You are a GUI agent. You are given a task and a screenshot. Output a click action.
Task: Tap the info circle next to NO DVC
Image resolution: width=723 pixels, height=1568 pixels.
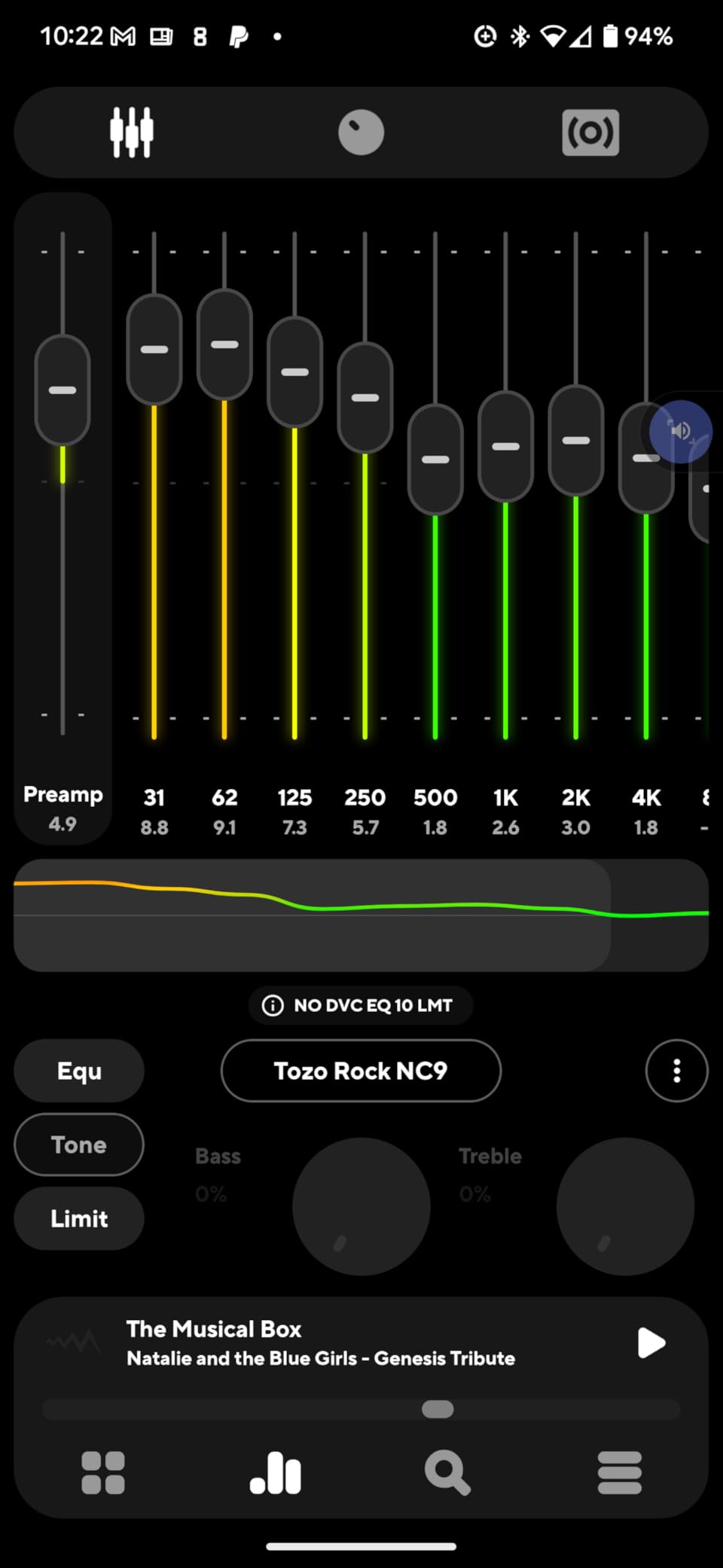[271, 1005]
